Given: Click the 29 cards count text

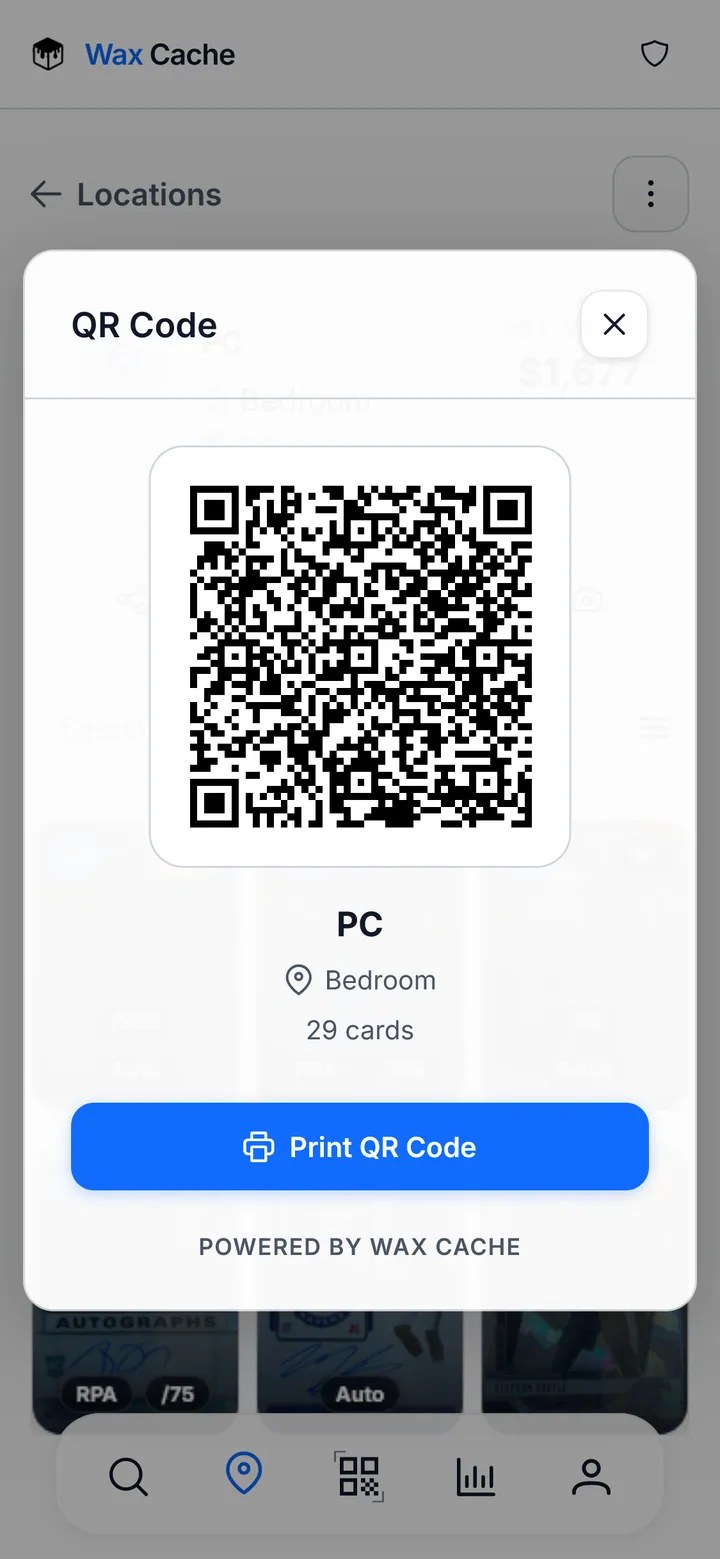Looking at the screenshot, I should [x=359, y=1030].
